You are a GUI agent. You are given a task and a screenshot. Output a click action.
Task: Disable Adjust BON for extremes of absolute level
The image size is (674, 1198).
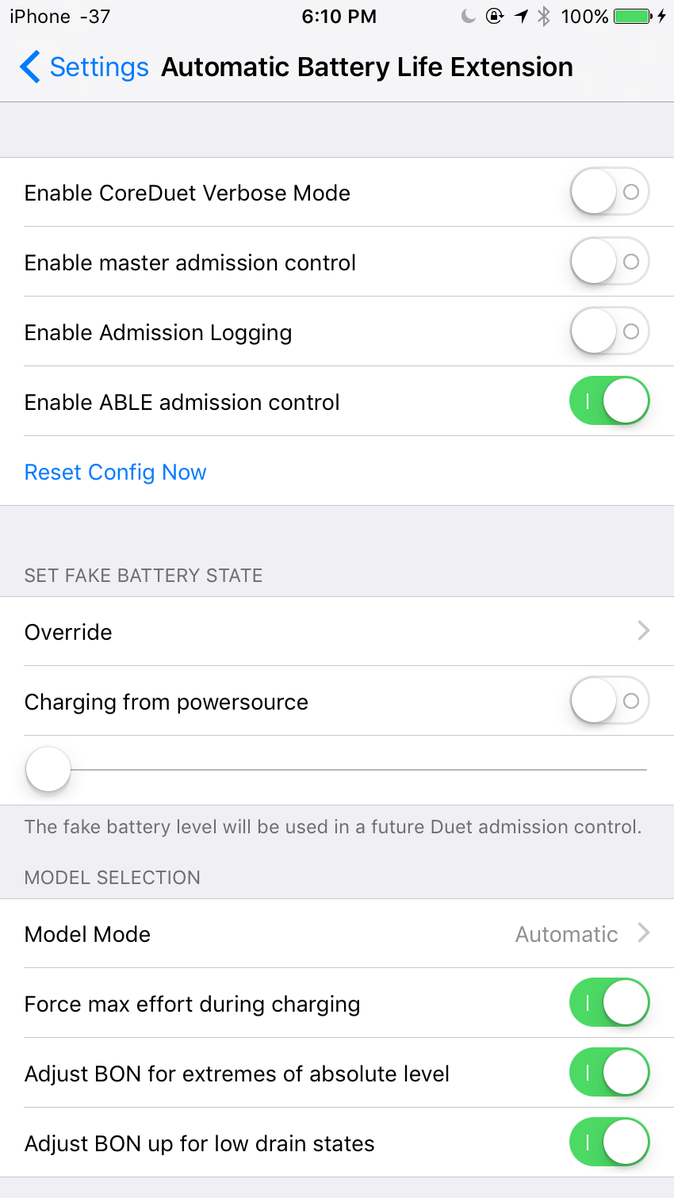(609, 1073)
